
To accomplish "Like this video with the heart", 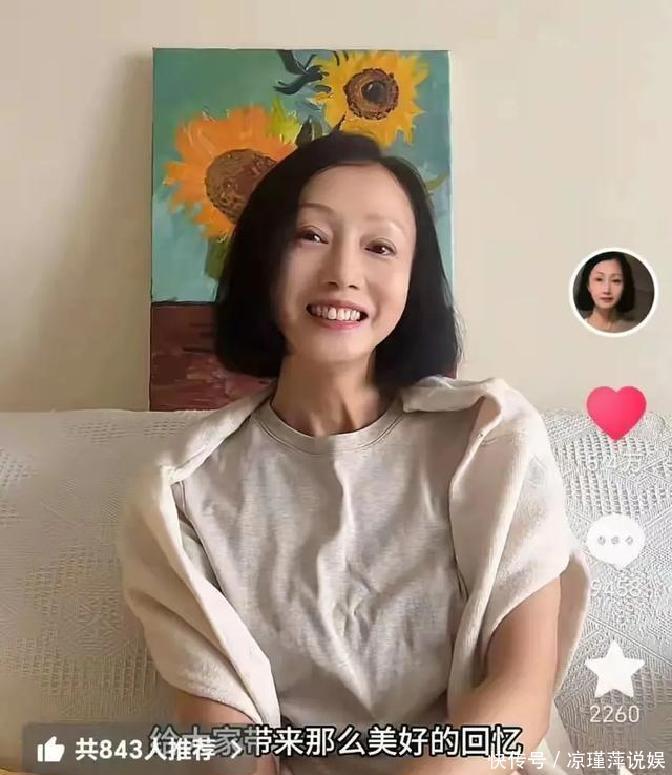I will [615, 411].
